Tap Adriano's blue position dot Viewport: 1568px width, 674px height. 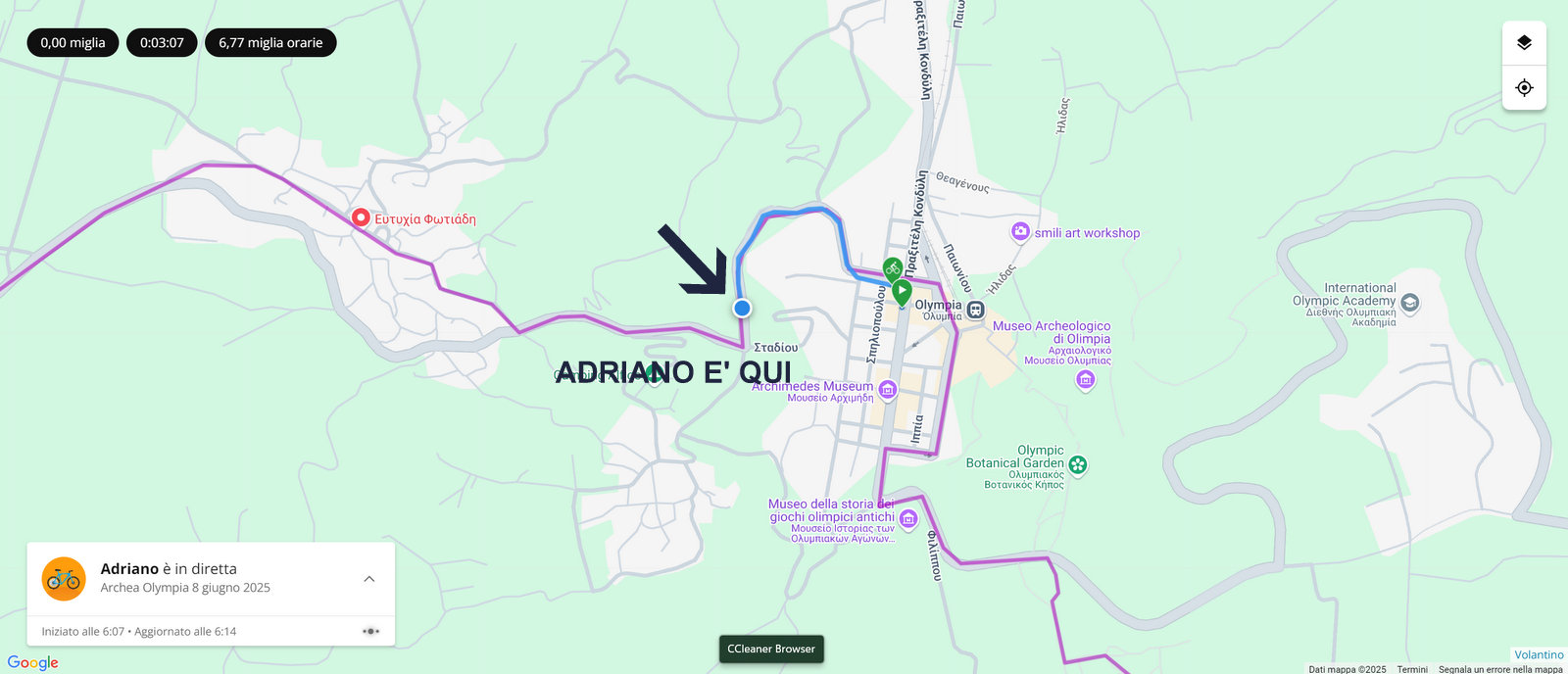(742, 309)
